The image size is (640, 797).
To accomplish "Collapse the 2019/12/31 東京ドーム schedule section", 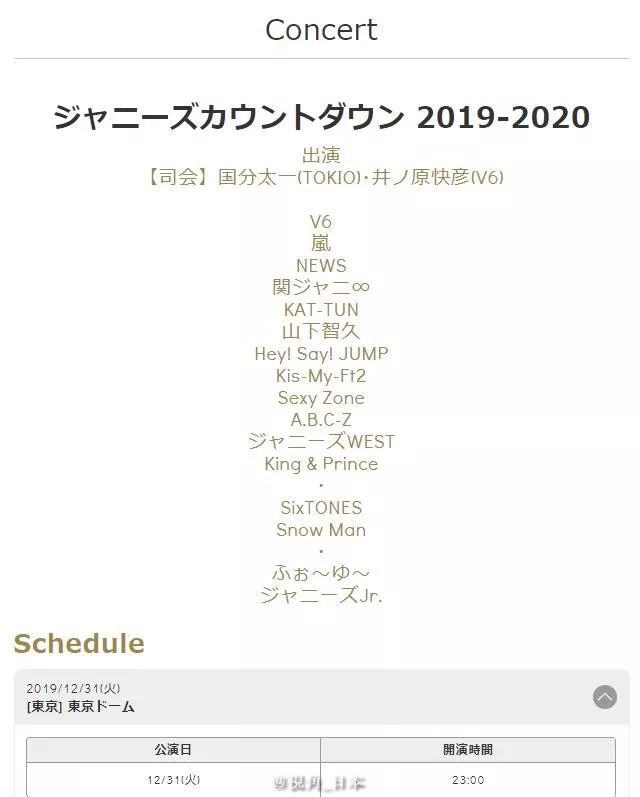I will 604,697.
